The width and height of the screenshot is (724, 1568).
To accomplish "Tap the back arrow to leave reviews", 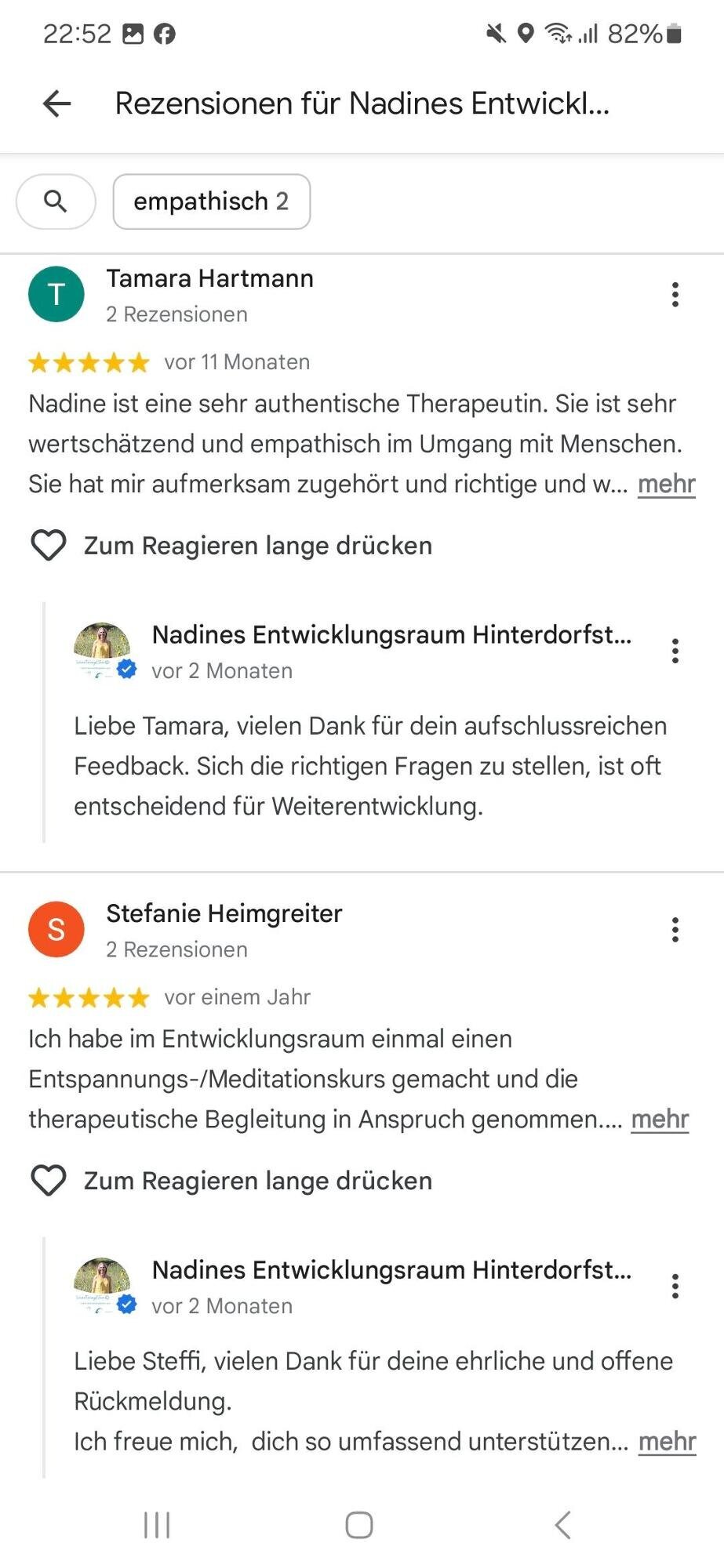I will 56,103.
